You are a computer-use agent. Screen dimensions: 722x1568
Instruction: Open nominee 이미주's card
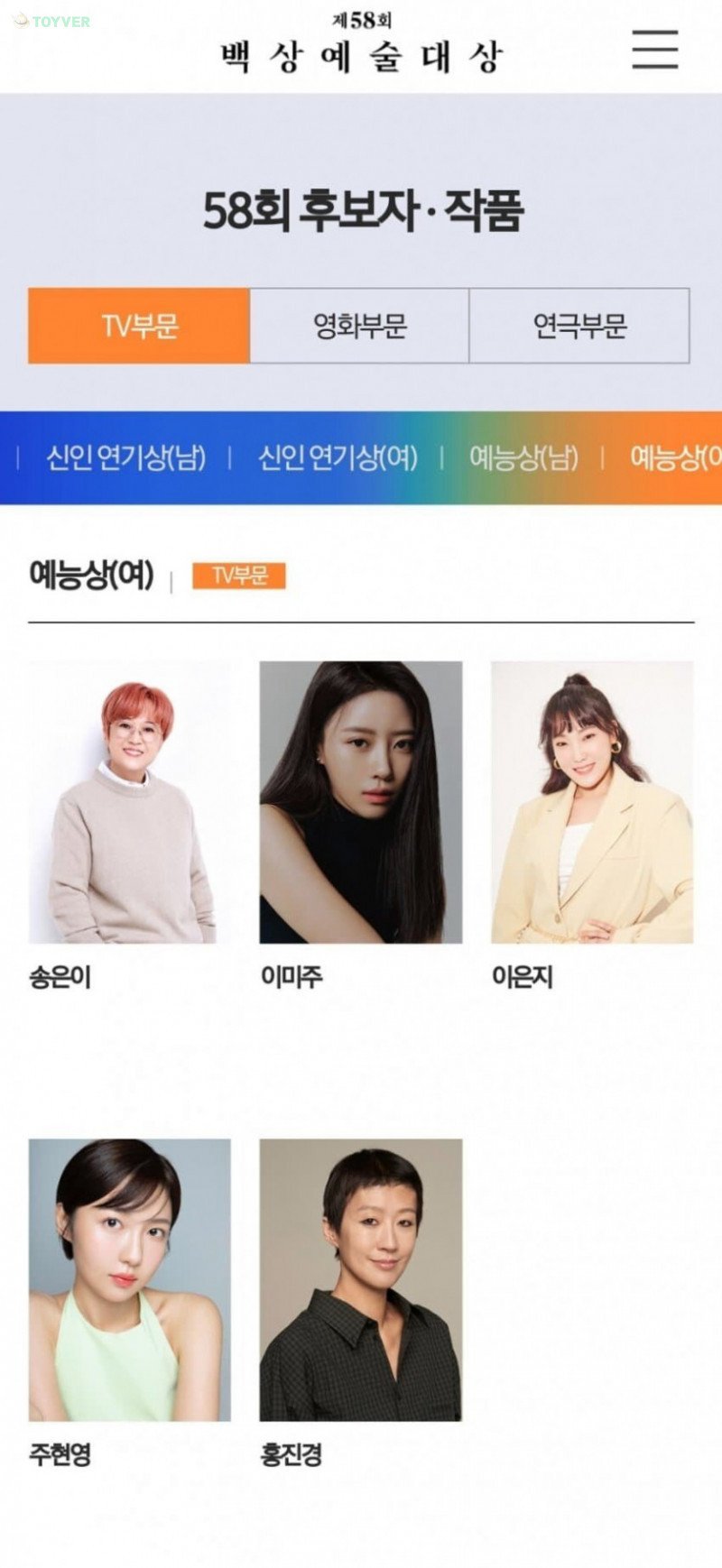[x=360, y=802]
